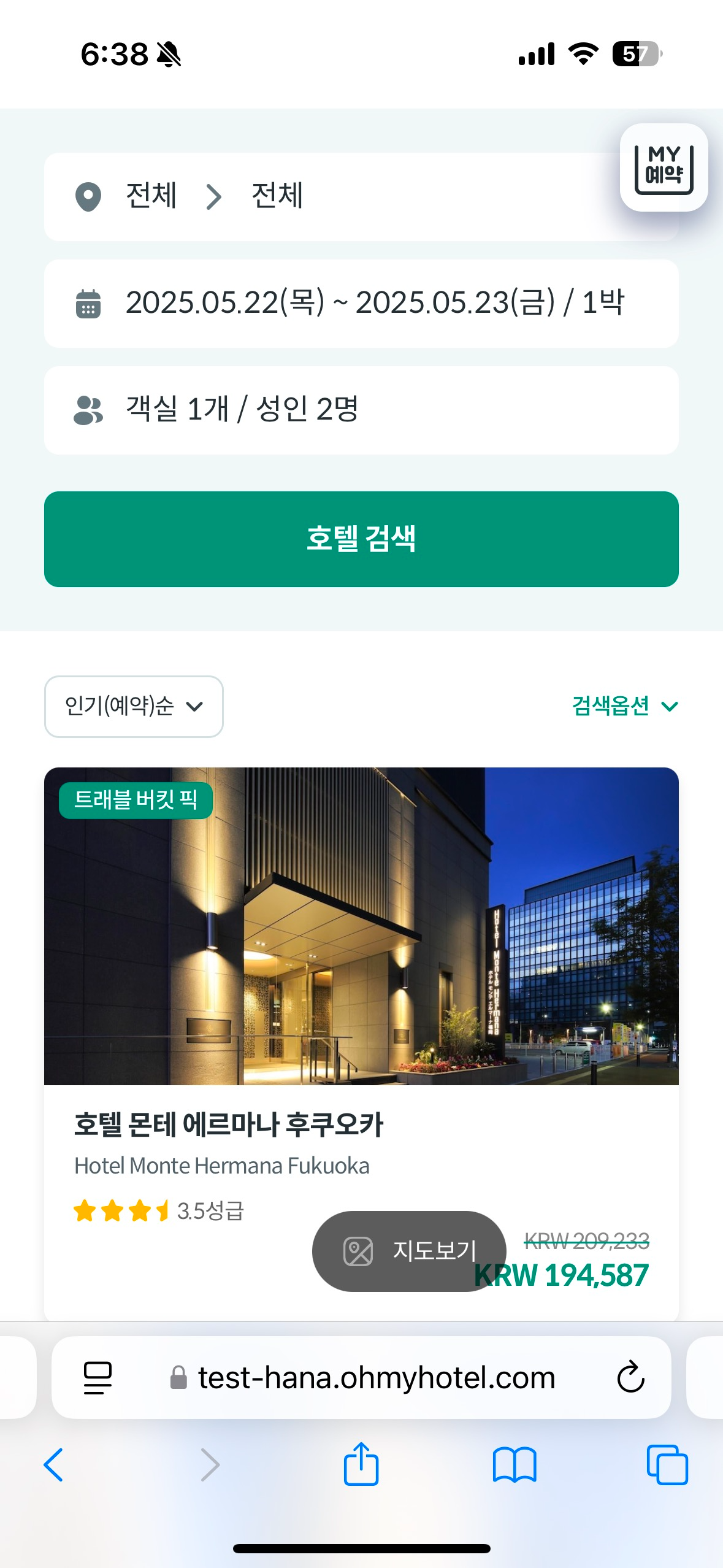Tap the 호텔 검색 search button

pos(361,539)
